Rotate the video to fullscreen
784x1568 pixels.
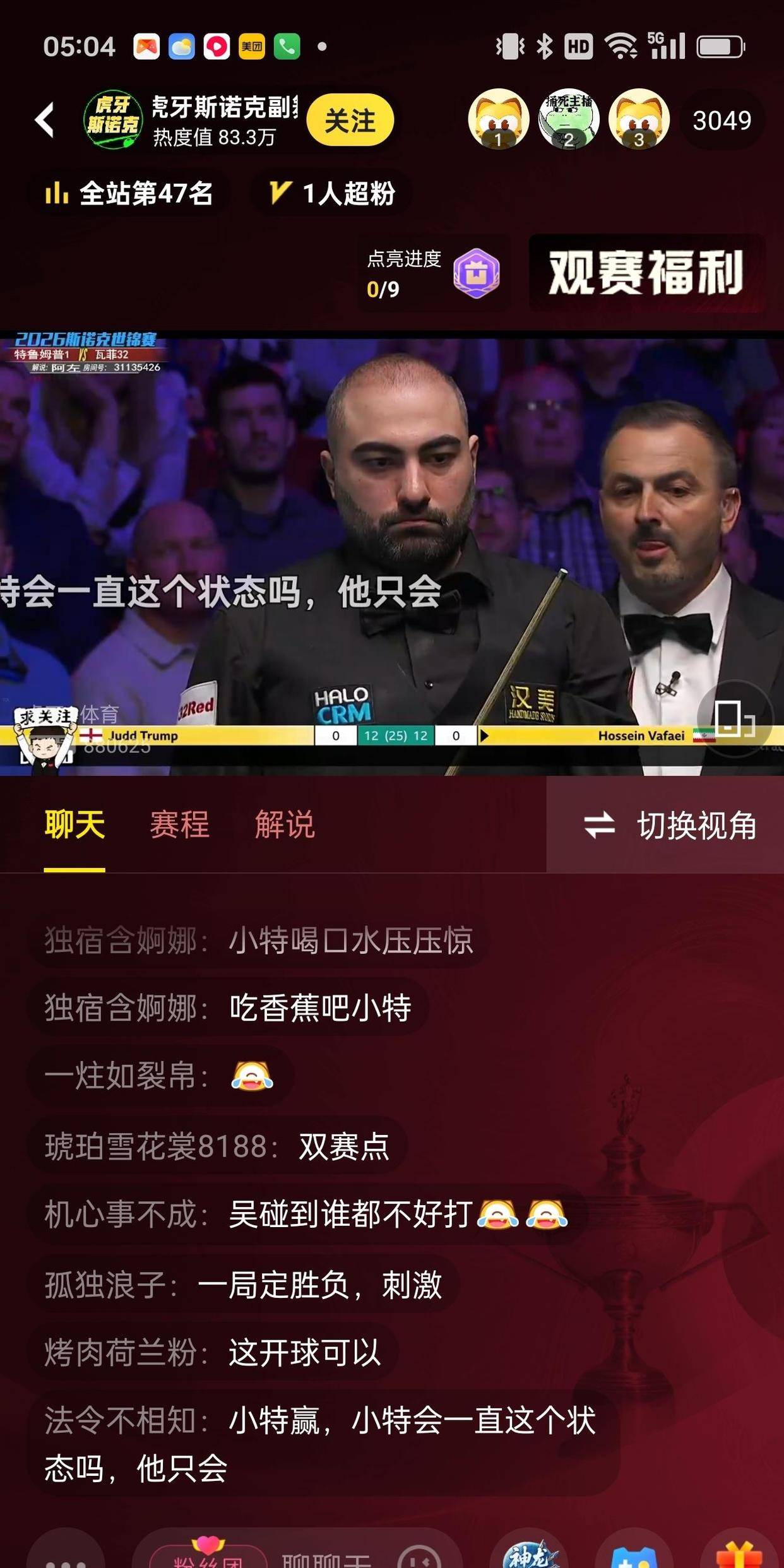(734, 719)
